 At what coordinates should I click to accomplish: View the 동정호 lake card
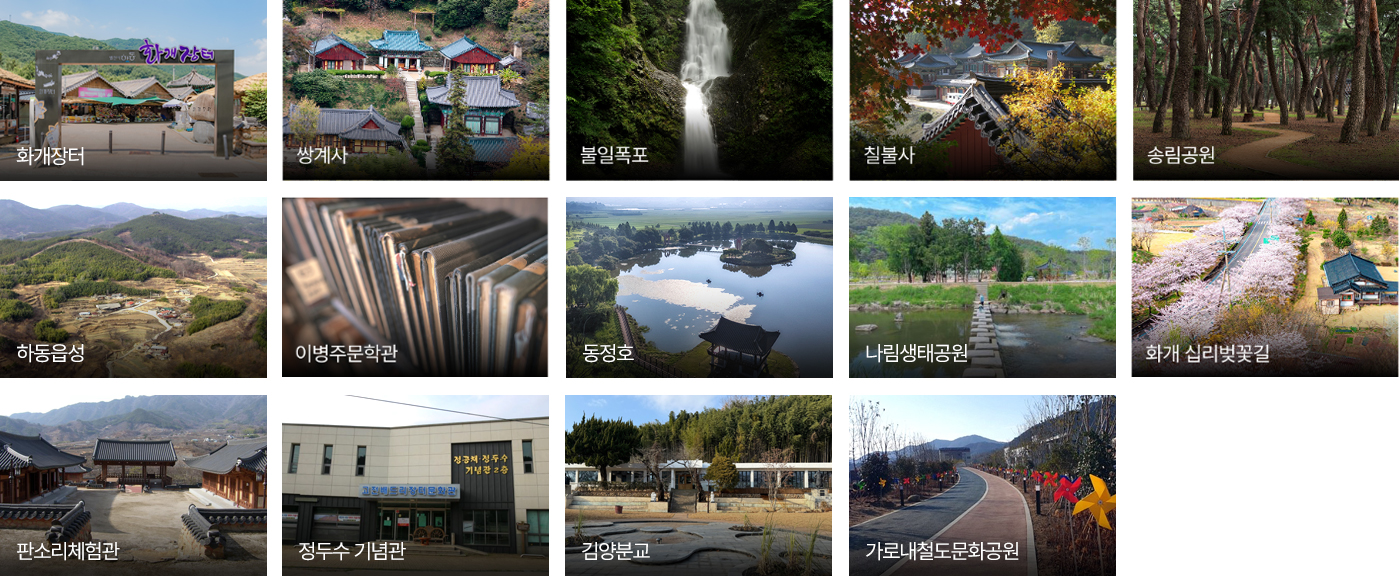(x=699, y=287)
